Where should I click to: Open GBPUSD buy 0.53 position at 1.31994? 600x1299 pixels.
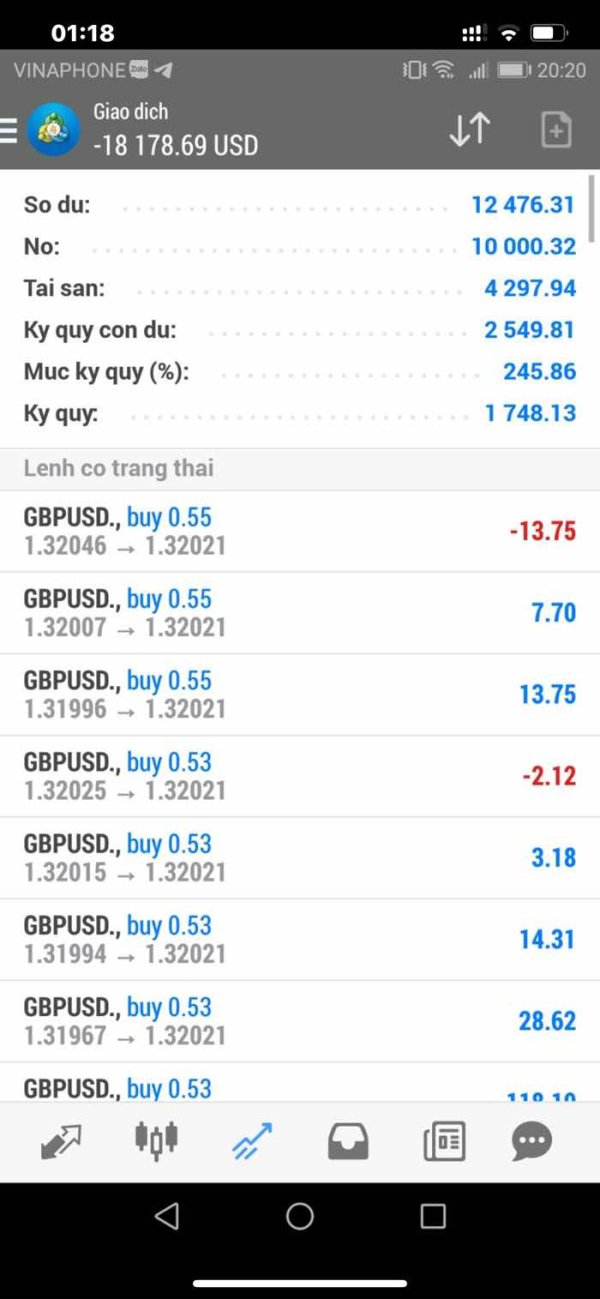(300, 940)
